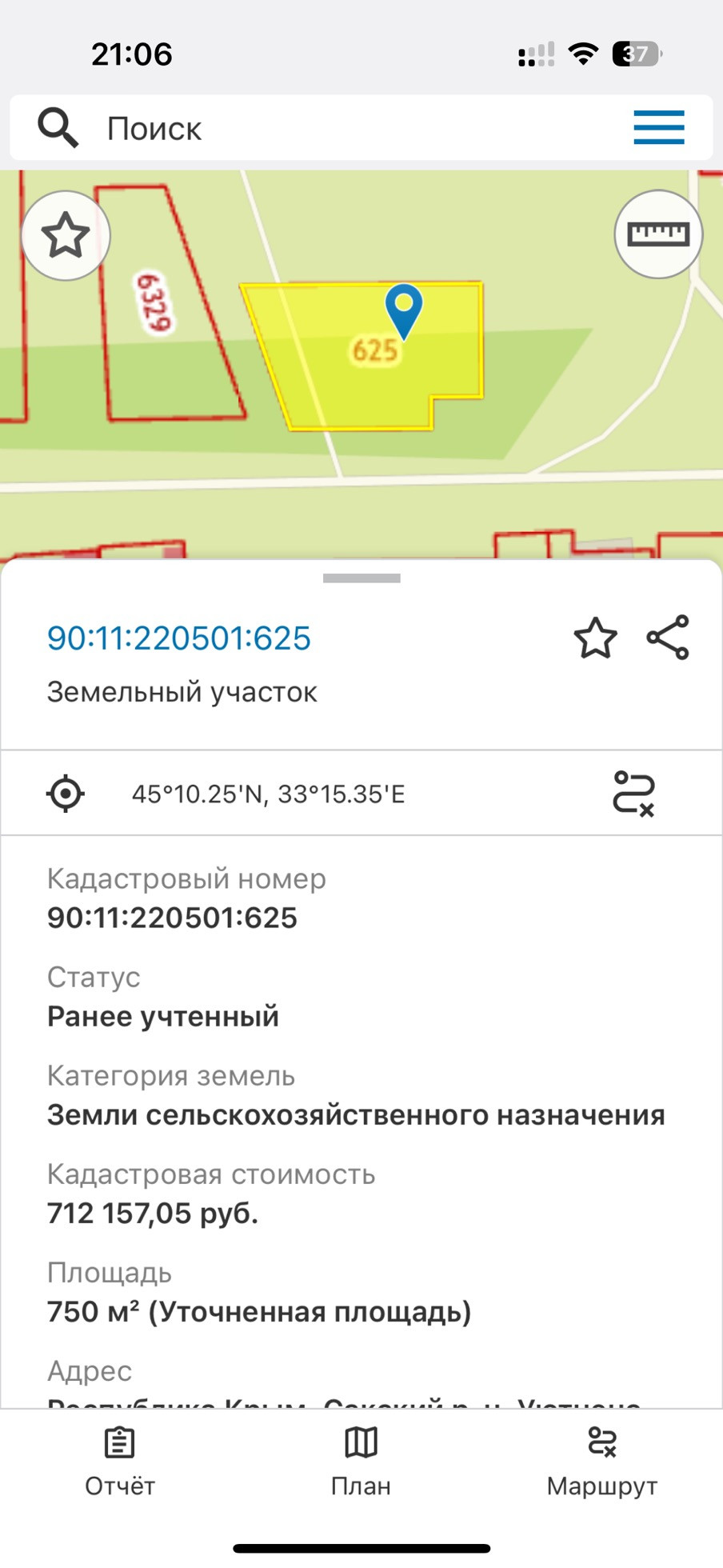Open cadastral number link 90:11:220501:625
Image resolution: width=723 pixels, height=1568 pixels.
pyautogui.click(x=179, y=638)
